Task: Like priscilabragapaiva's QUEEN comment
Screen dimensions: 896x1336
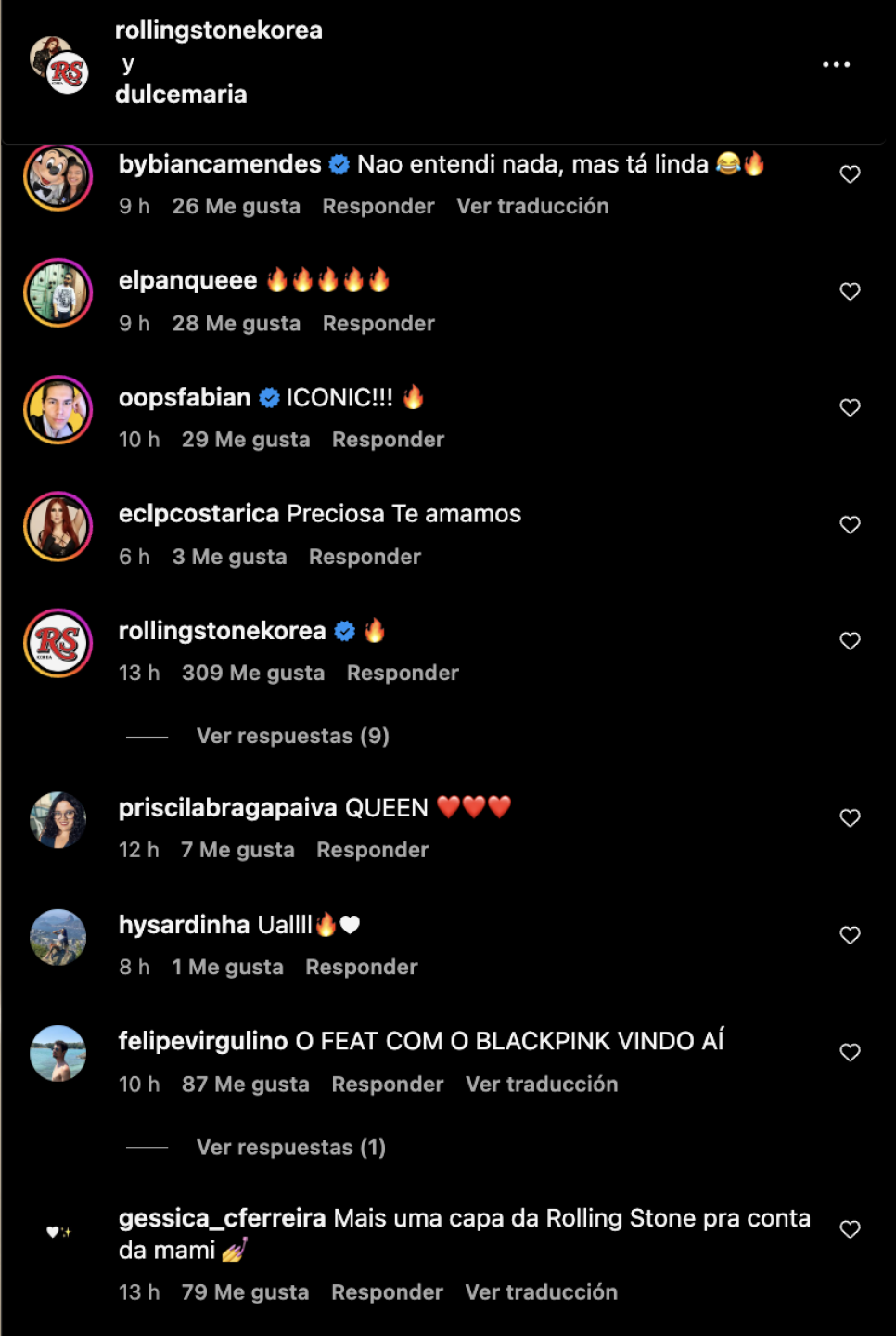Action: tap(850, 817)
